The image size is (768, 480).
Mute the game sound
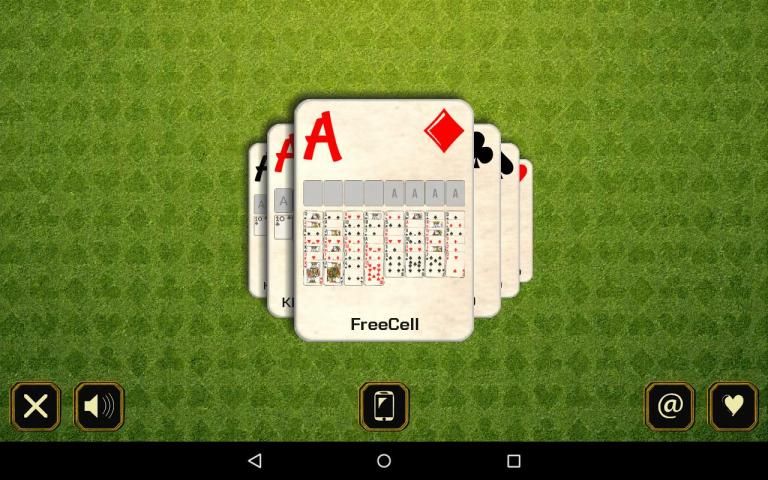click(x=99, y=406)
